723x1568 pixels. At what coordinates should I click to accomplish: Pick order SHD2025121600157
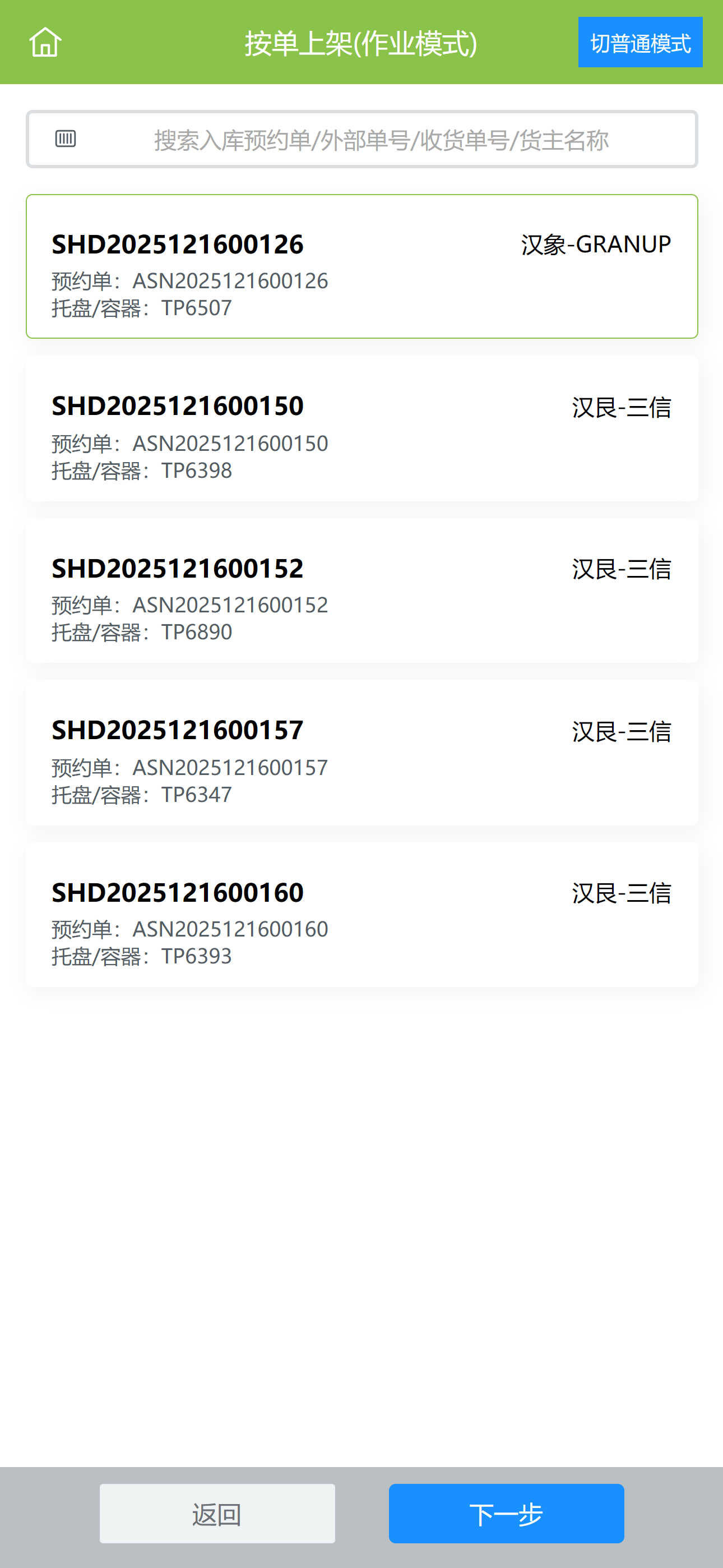click(x=361, y=753)
